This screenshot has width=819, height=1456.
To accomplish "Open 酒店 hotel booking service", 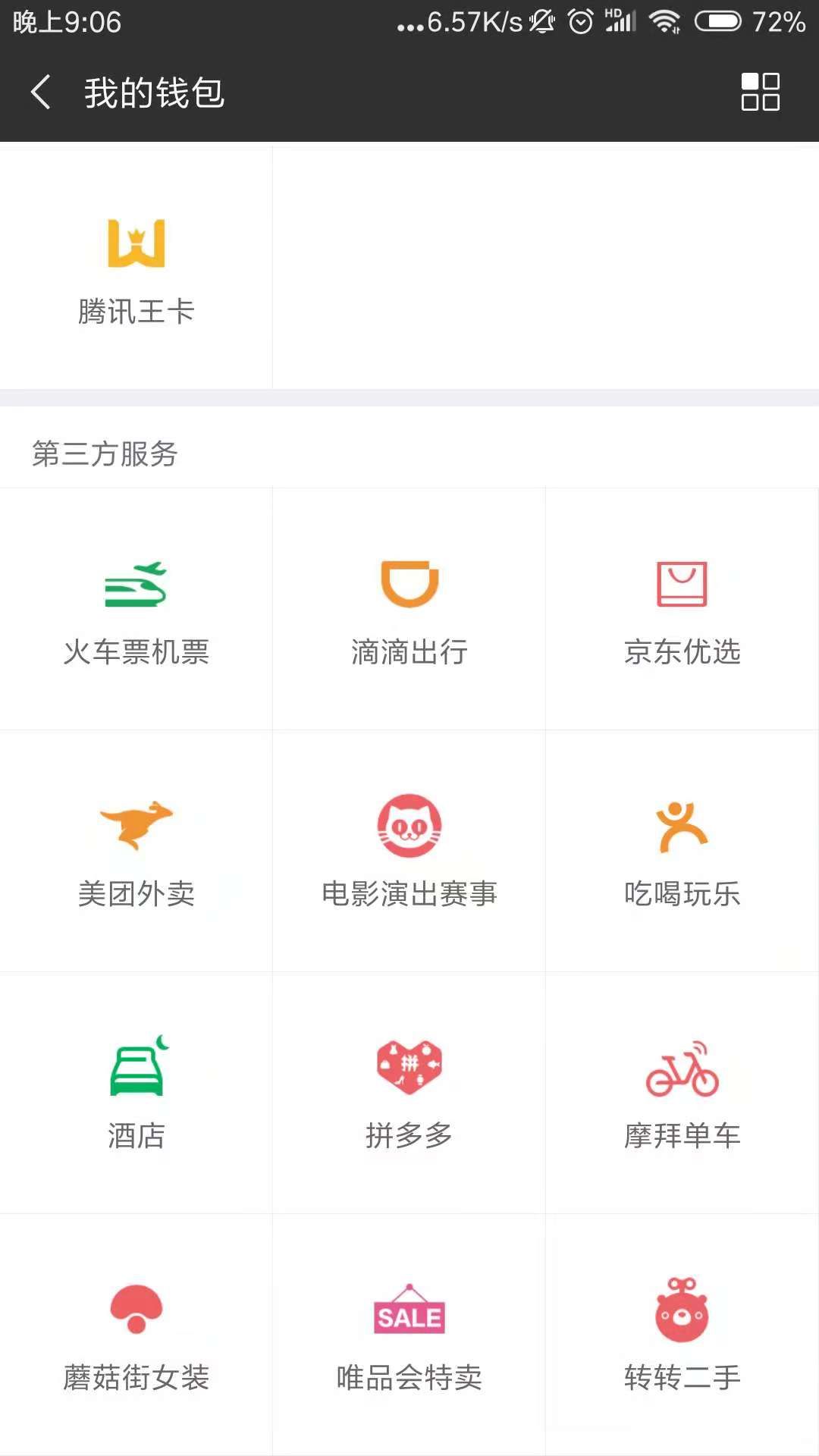I will coord(136,1092).
